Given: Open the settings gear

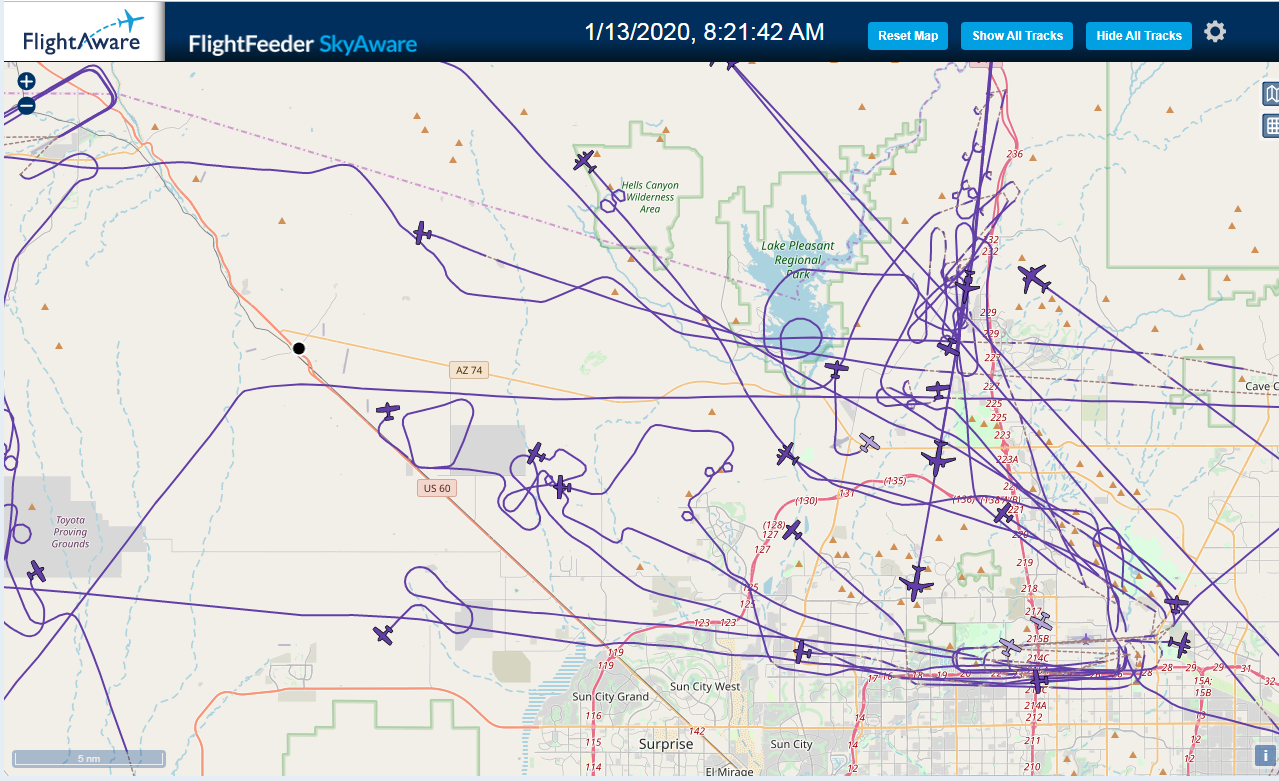Looking at the screenshot, I should click(1215, 32).
